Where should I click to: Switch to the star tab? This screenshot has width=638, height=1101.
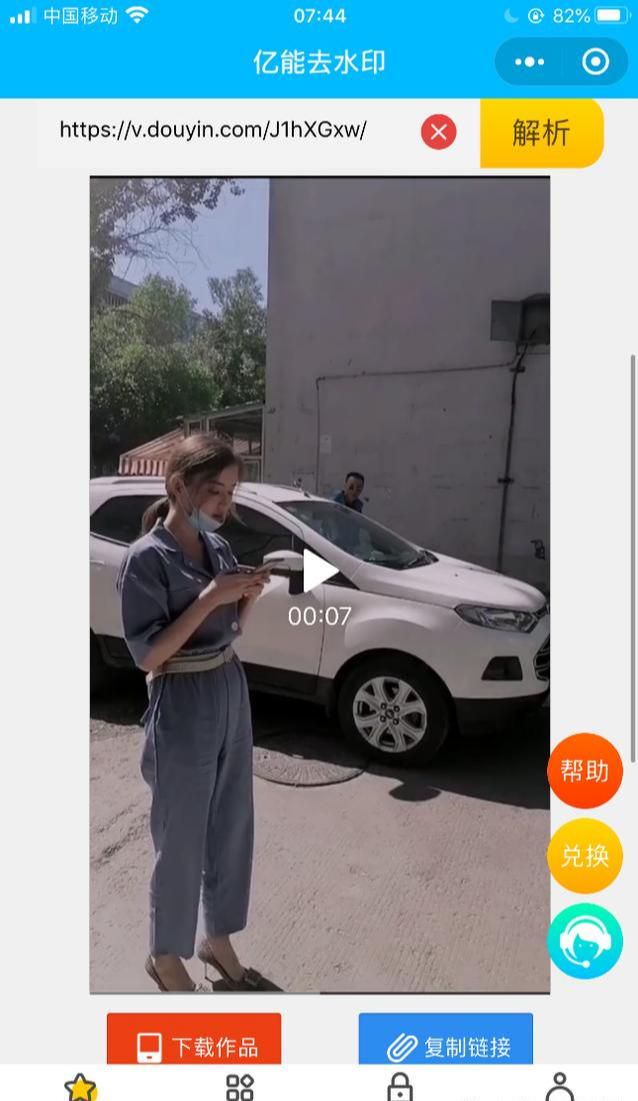pyautogui.click(x=80, y=1086)
